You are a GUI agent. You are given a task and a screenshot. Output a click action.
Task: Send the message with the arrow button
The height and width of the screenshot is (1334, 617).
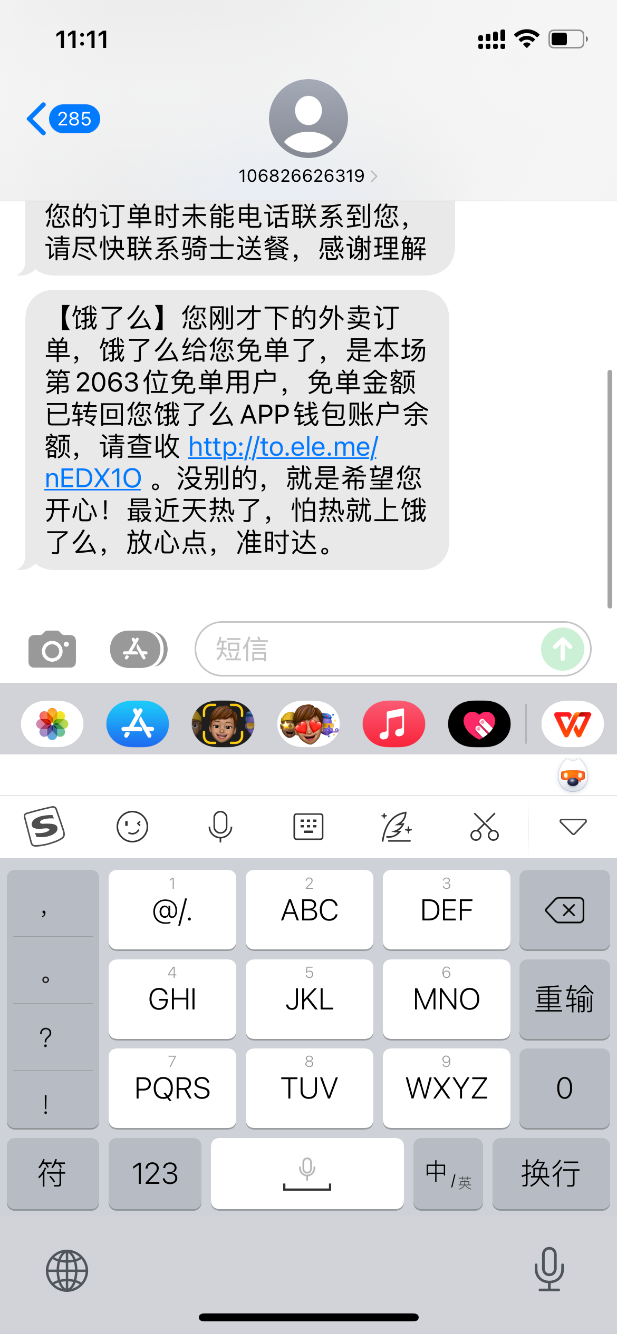pos(563,649)
